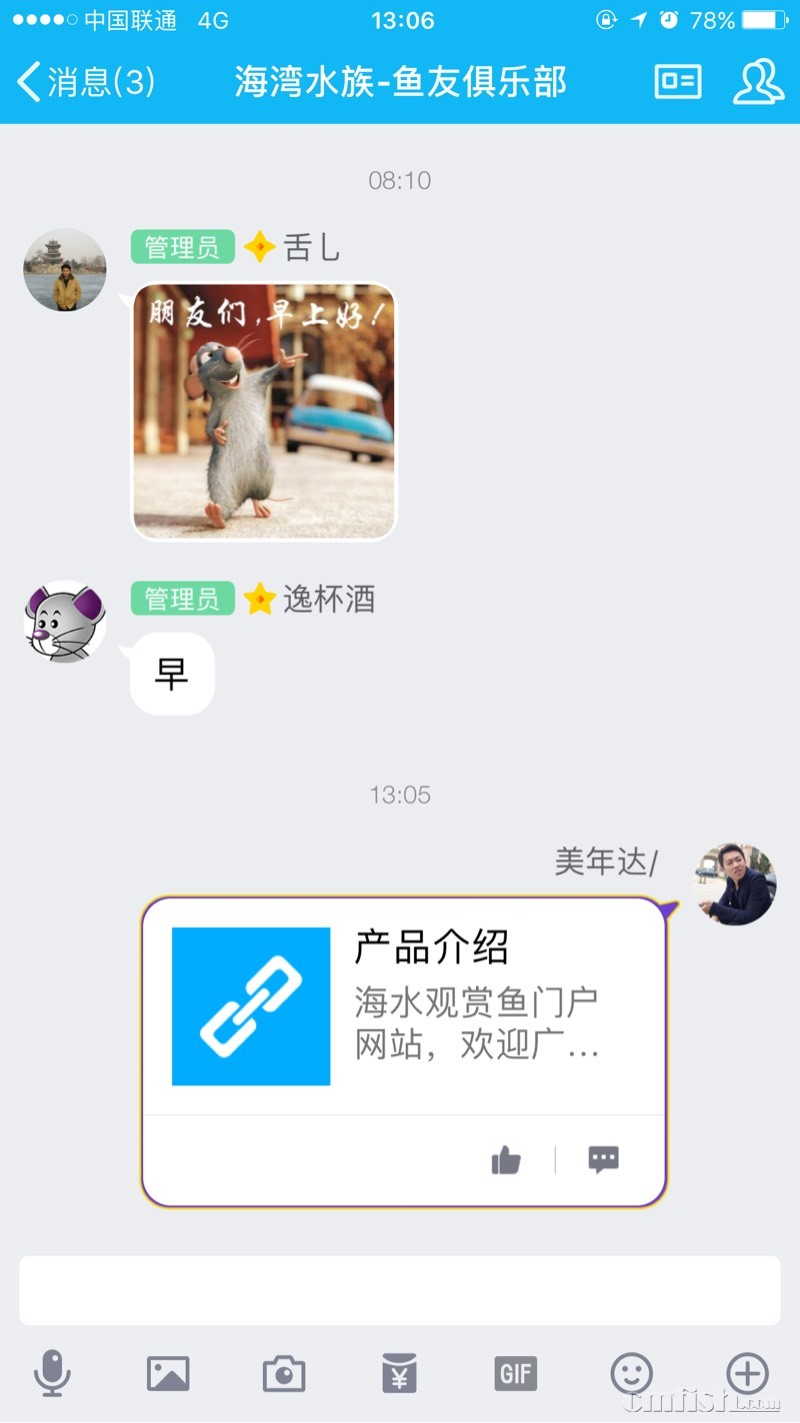Screen dimensions: 800x1423
Task: Open more attachment options plus icon
Action: click(x=747, y=1373)
